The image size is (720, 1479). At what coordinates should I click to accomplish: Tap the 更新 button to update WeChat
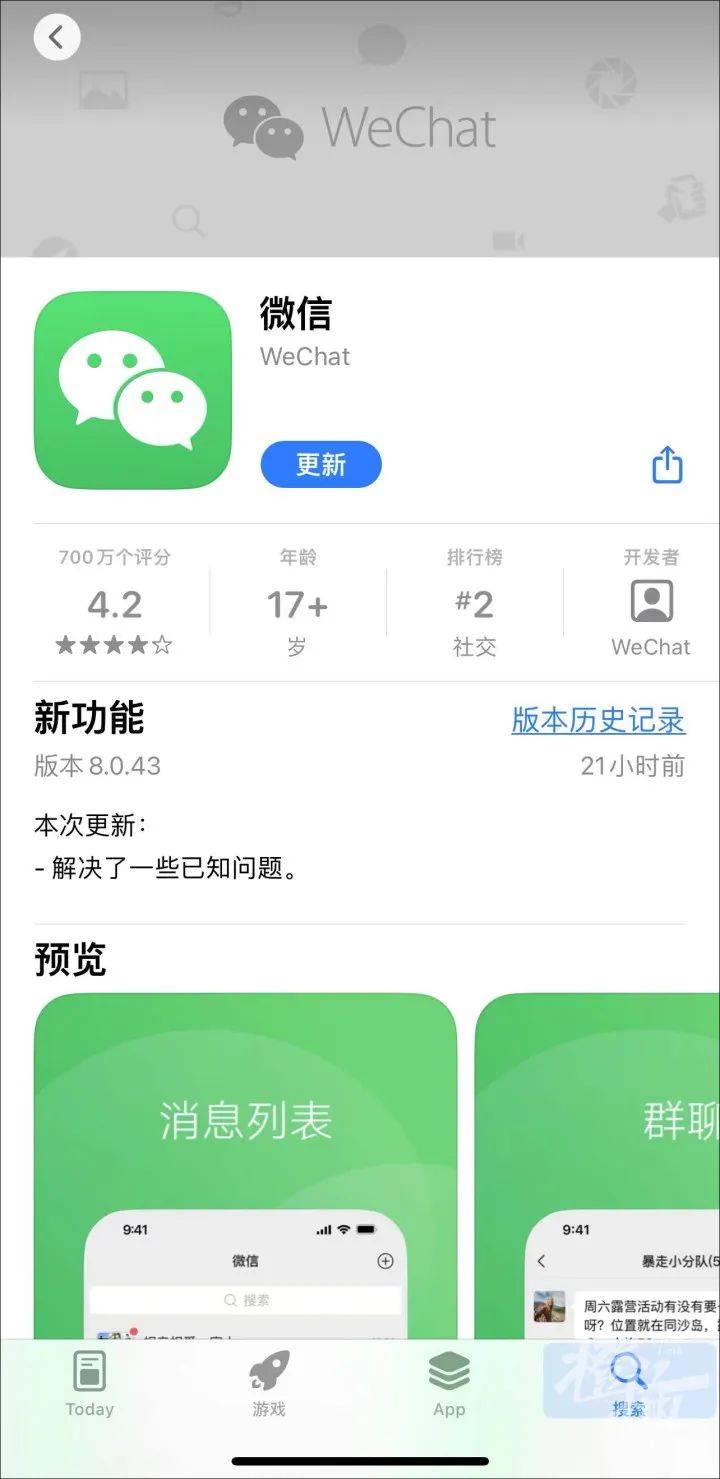[x=321, y=465]
